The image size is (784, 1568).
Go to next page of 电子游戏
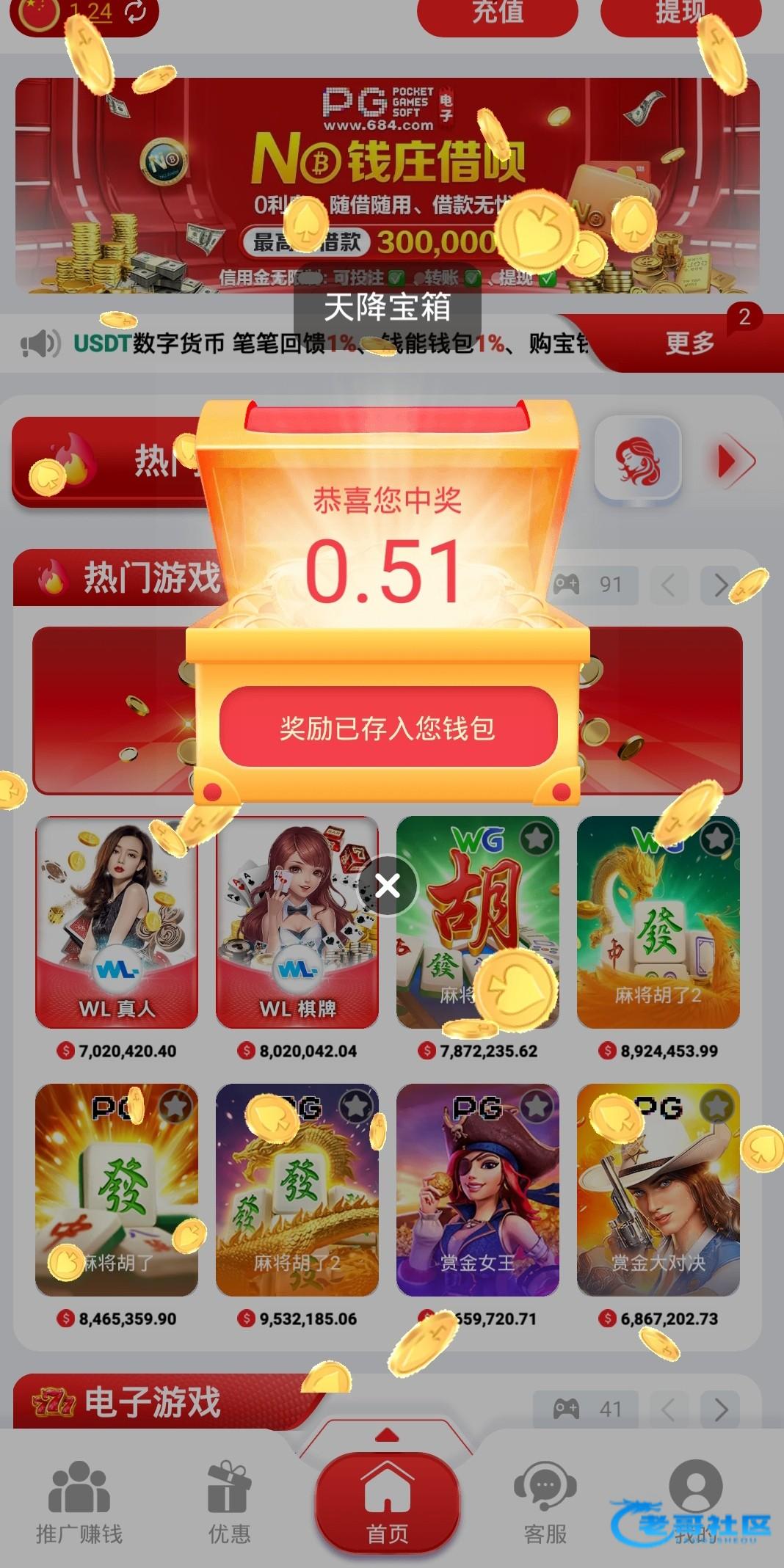tap(720, 1410)
